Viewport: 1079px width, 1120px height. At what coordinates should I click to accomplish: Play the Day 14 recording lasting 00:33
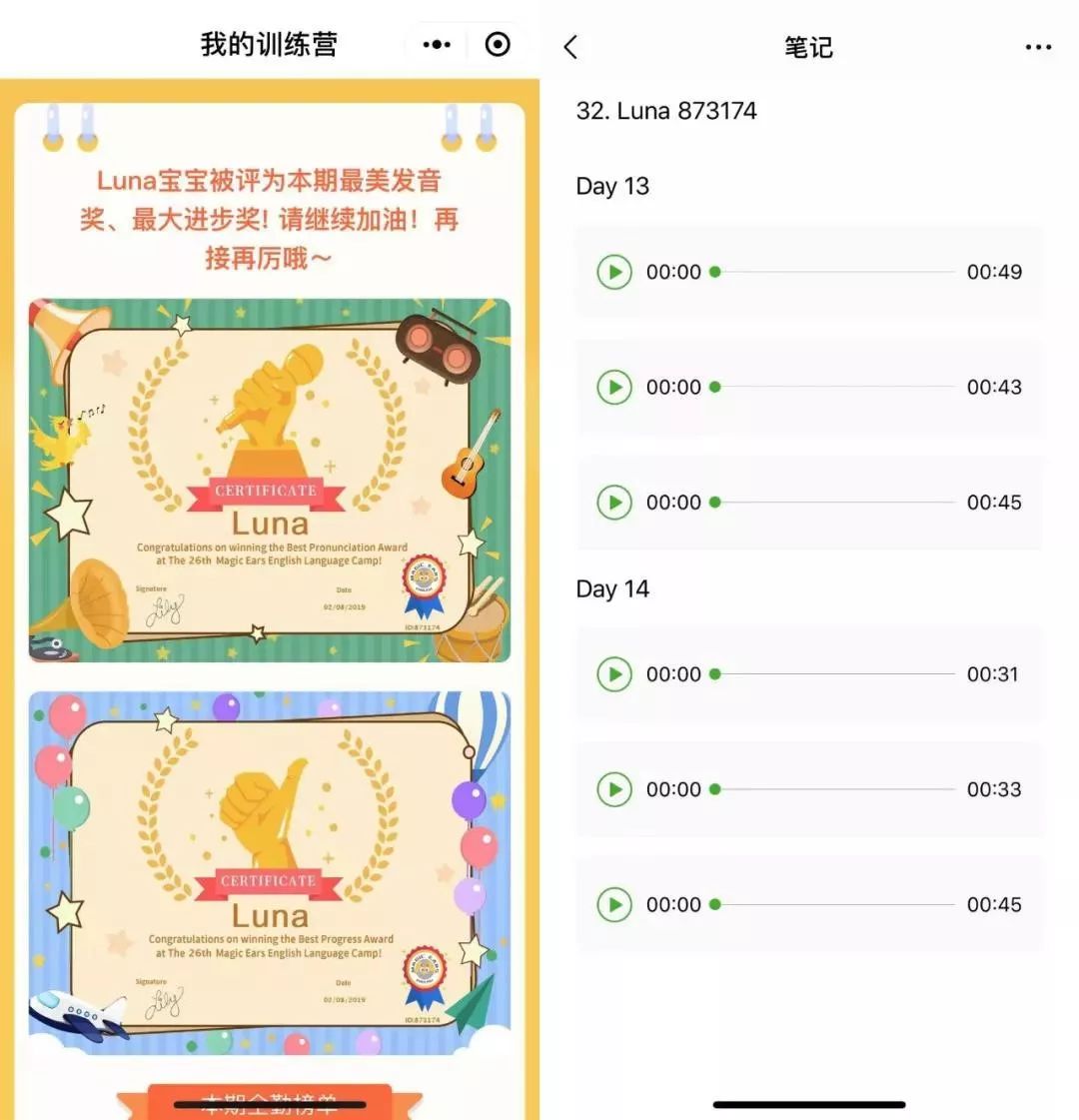tap(614, 789)
